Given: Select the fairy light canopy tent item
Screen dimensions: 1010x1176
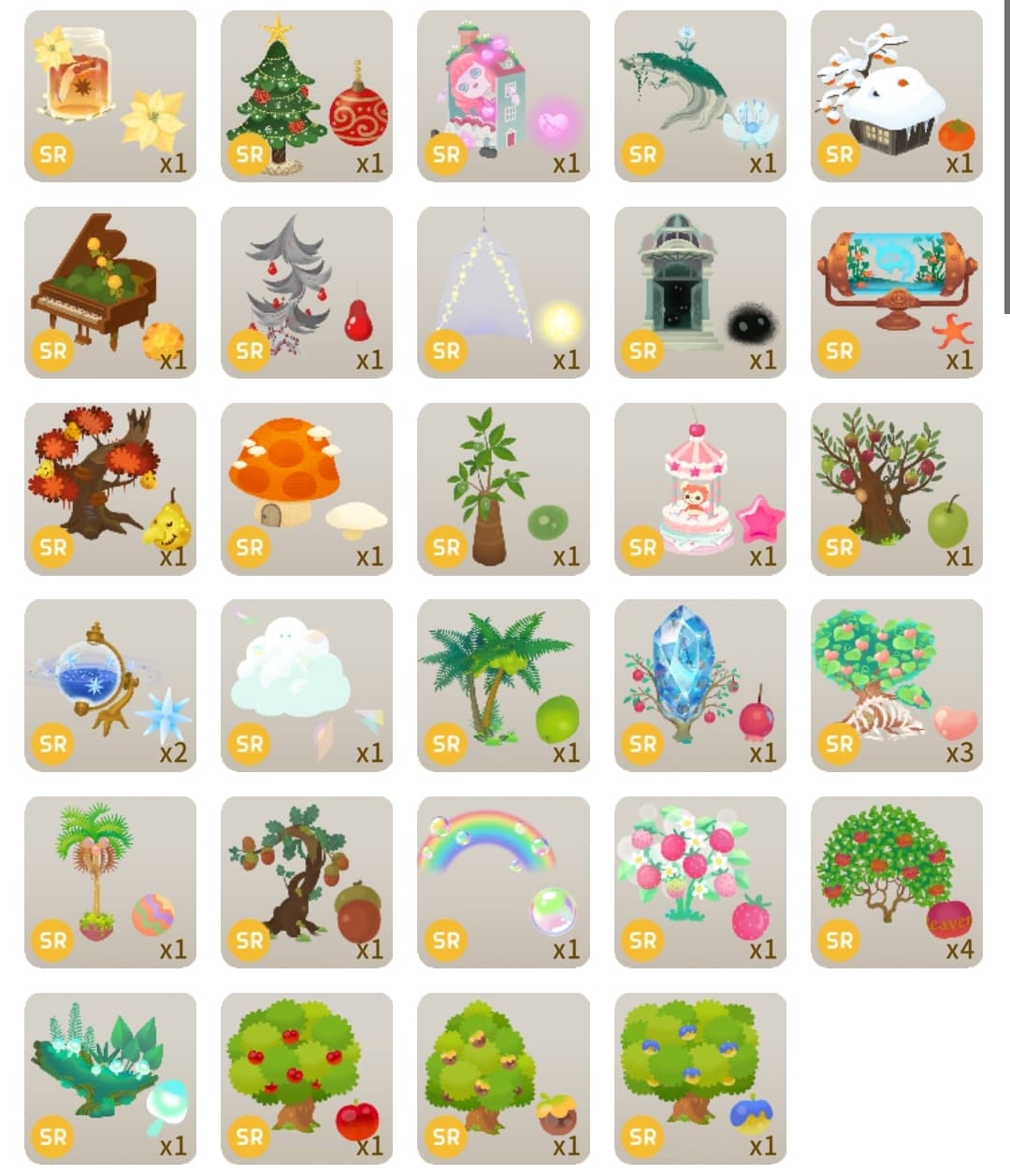Looking at the screenshot, I should (x=503, y=293).
